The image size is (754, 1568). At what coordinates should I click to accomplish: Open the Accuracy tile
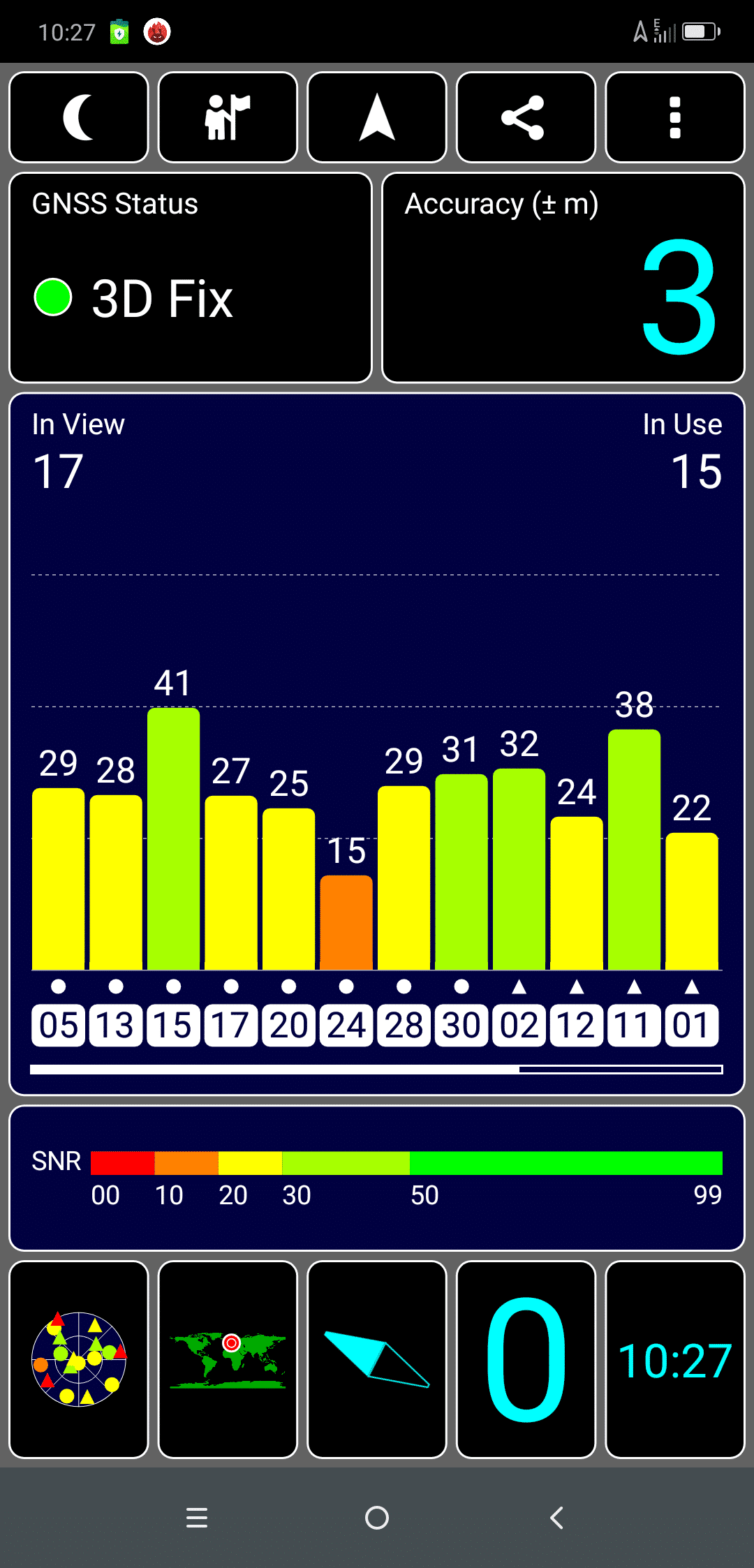click(563, 278)
